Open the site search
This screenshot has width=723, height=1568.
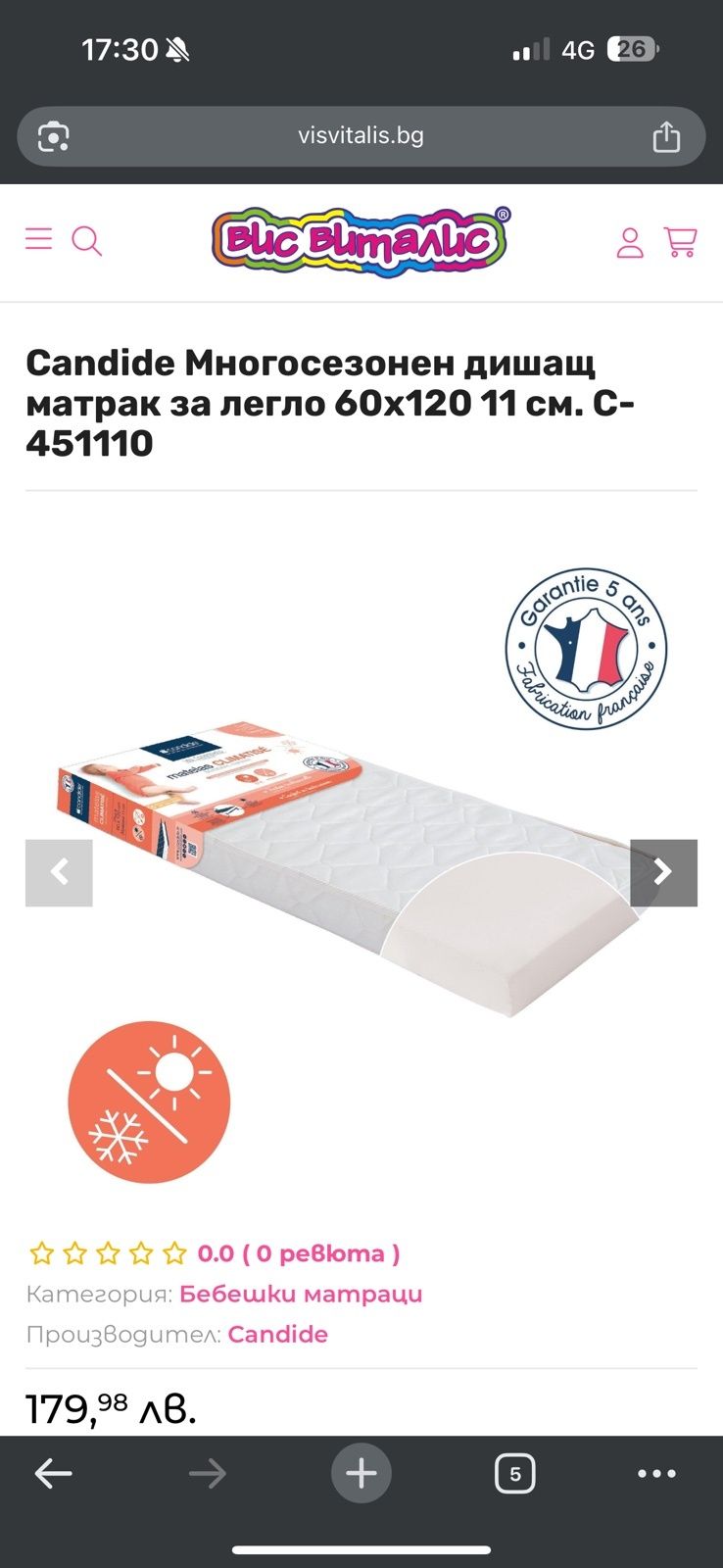(87, 240)
